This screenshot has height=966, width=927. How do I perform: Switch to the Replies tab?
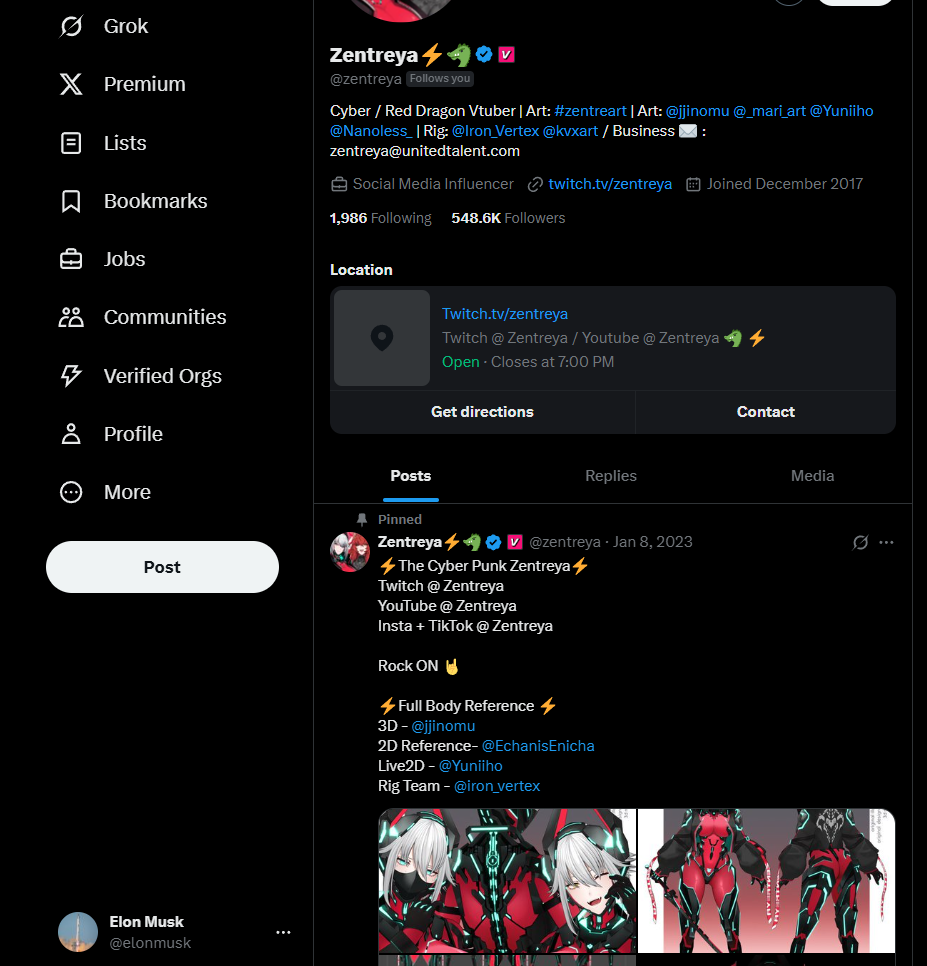coord(611,476)
